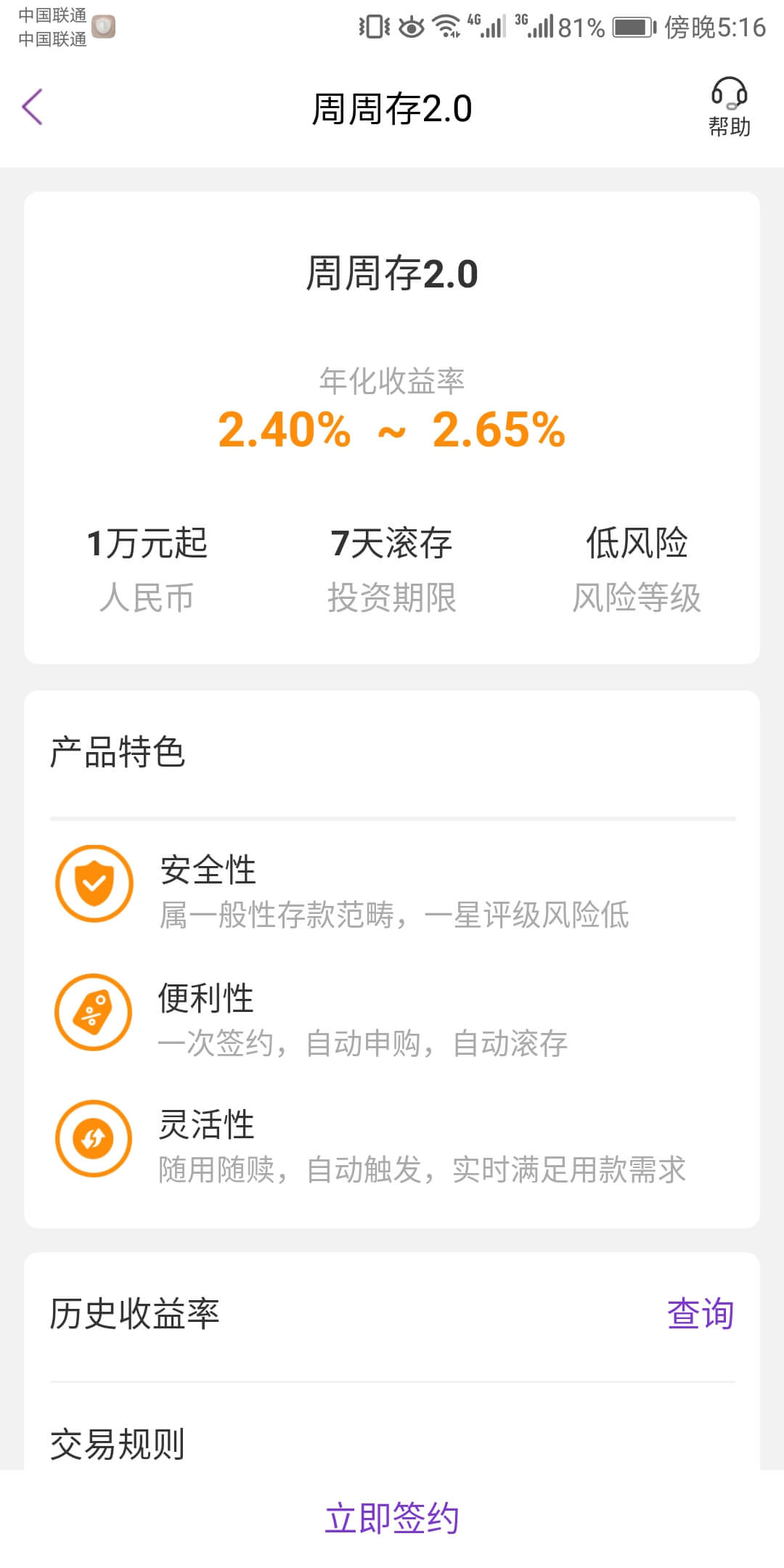Tap the 立即签约 button to sign up
The image size is (784, 1568).
(392, 1519)
